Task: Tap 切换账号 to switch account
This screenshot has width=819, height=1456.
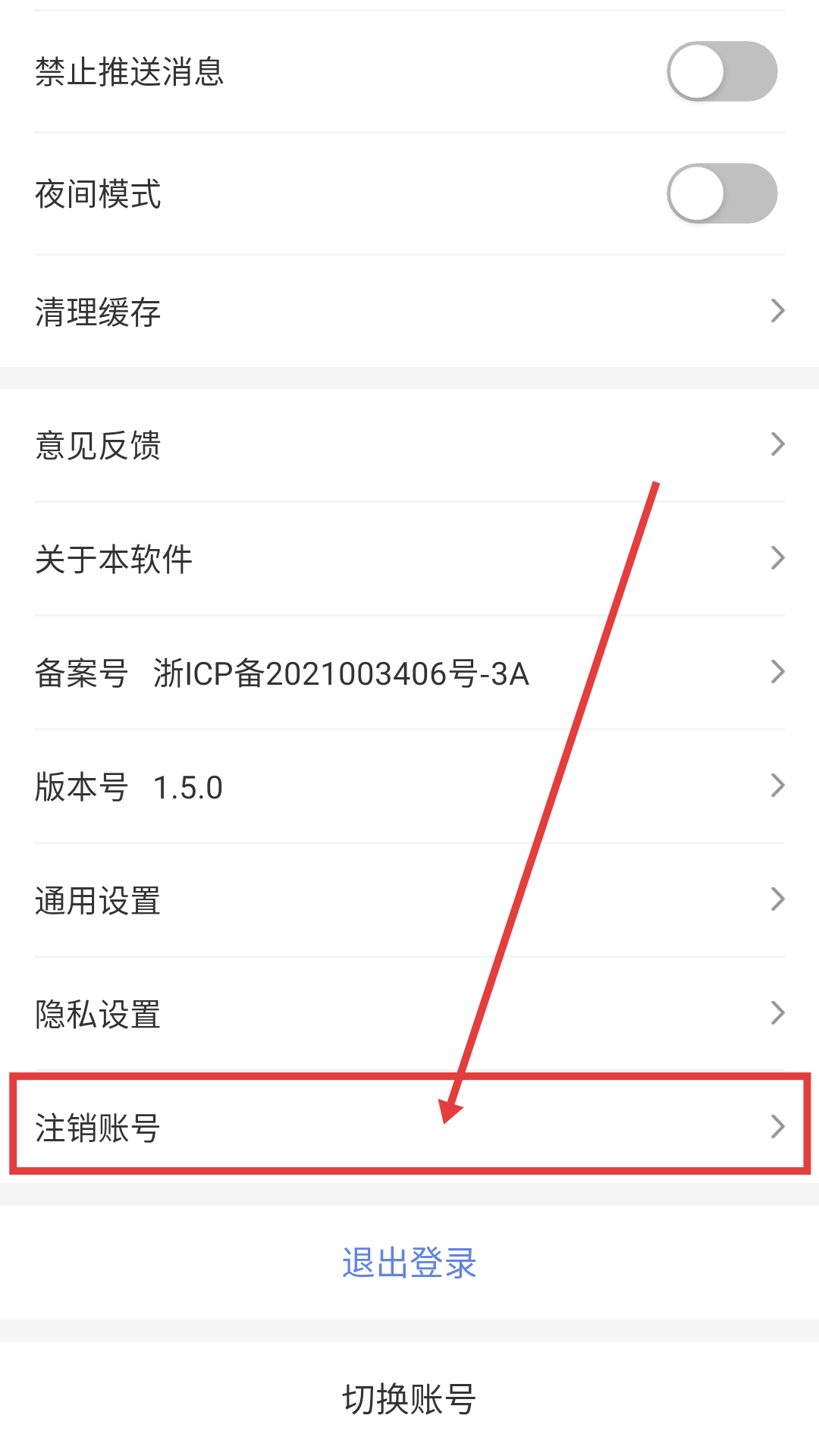Action: [409, 1399]
